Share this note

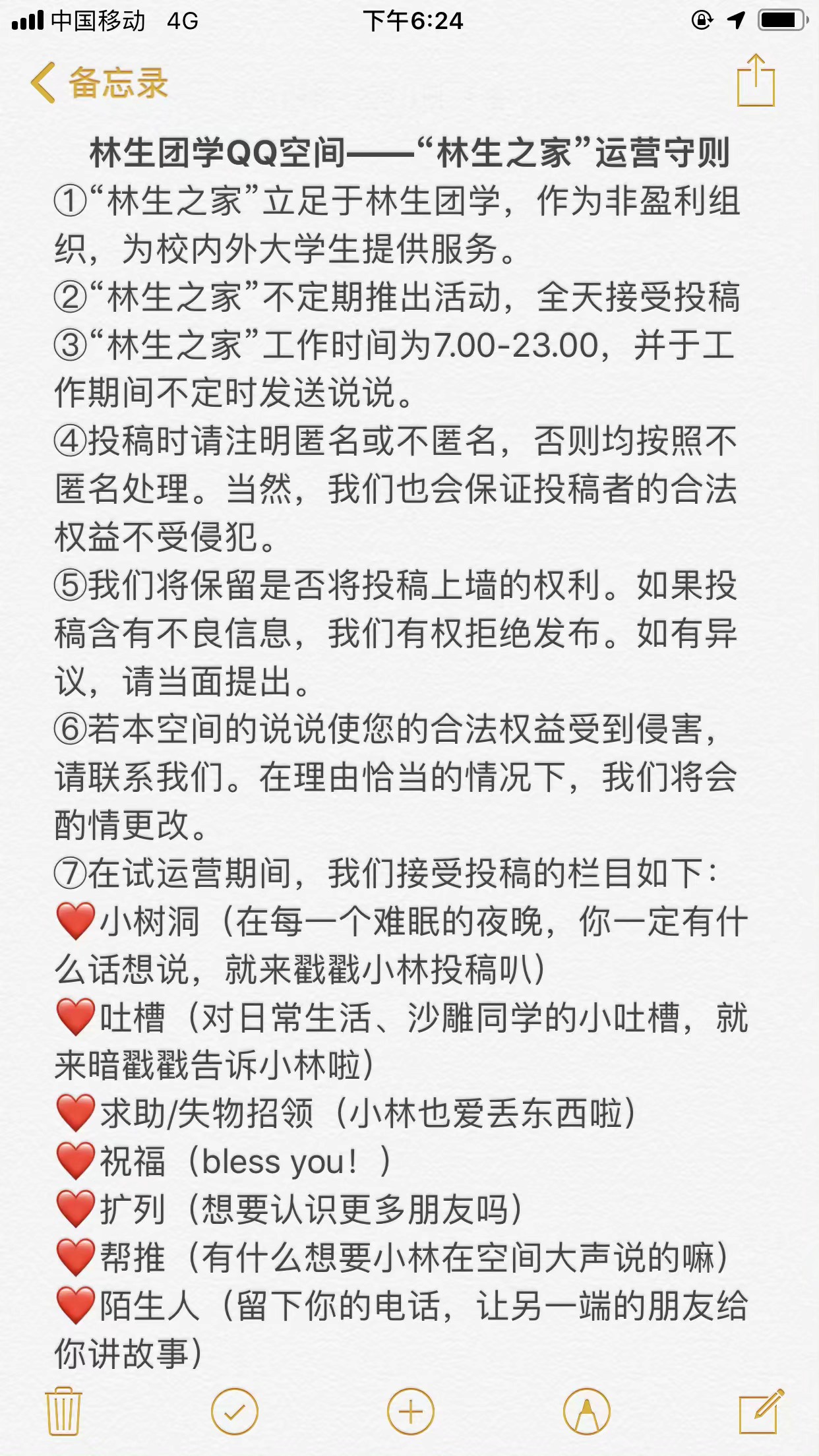click(x=755, y=81)
